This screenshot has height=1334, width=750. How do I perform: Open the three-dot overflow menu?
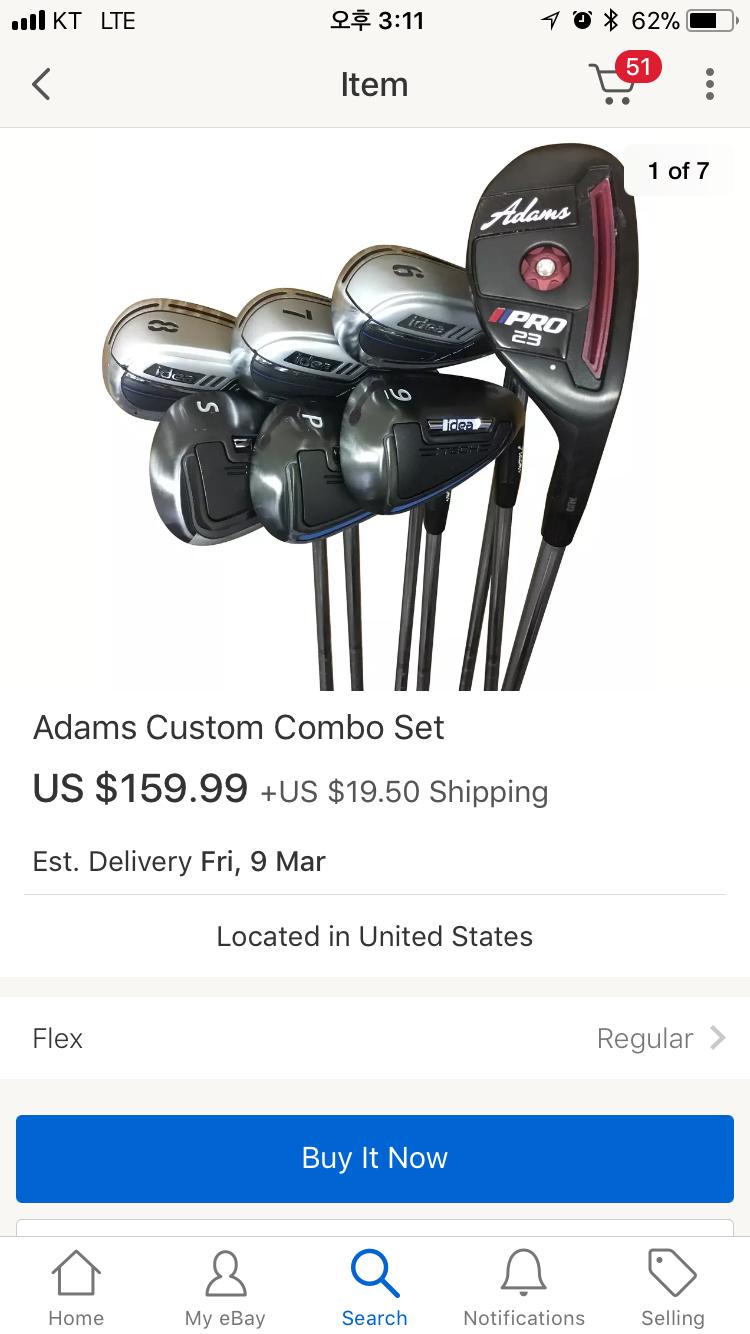pyautogui.click(x=710, y=85)
